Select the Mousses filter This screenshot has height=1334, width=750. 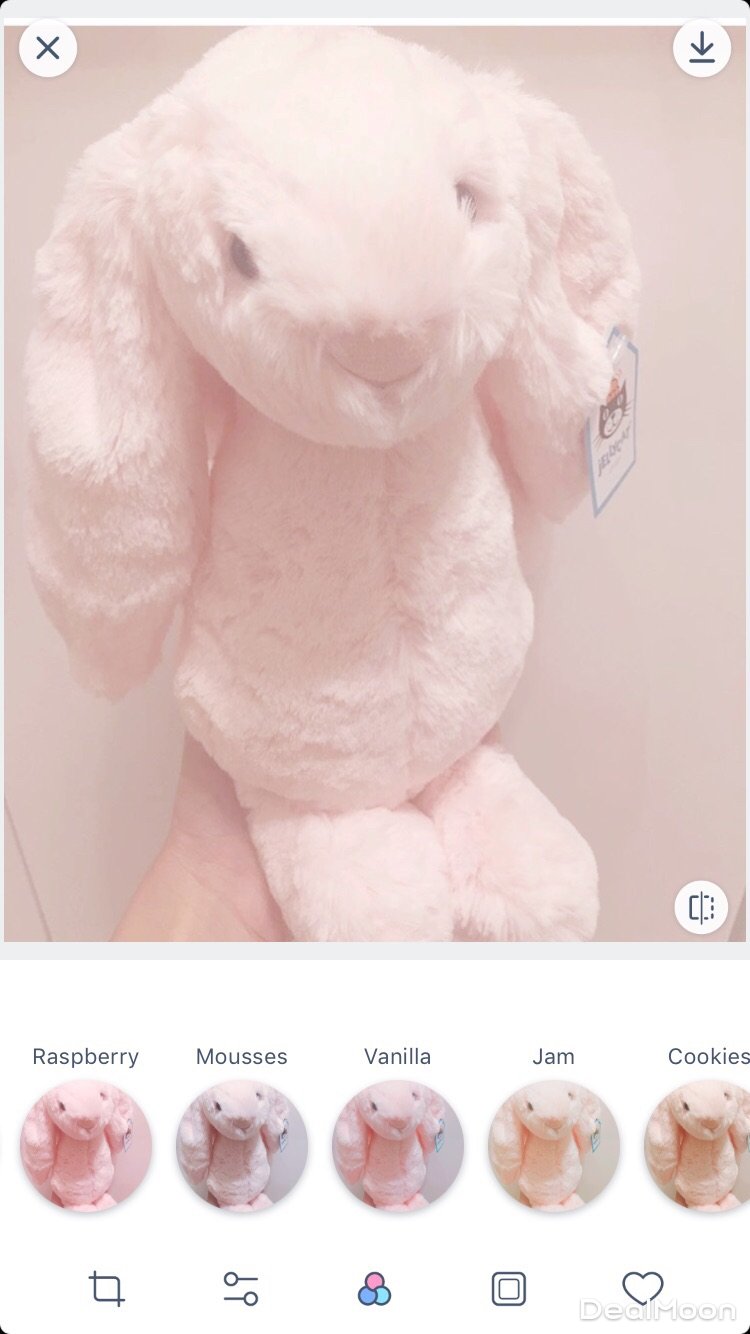click(x=242, y=1145)
